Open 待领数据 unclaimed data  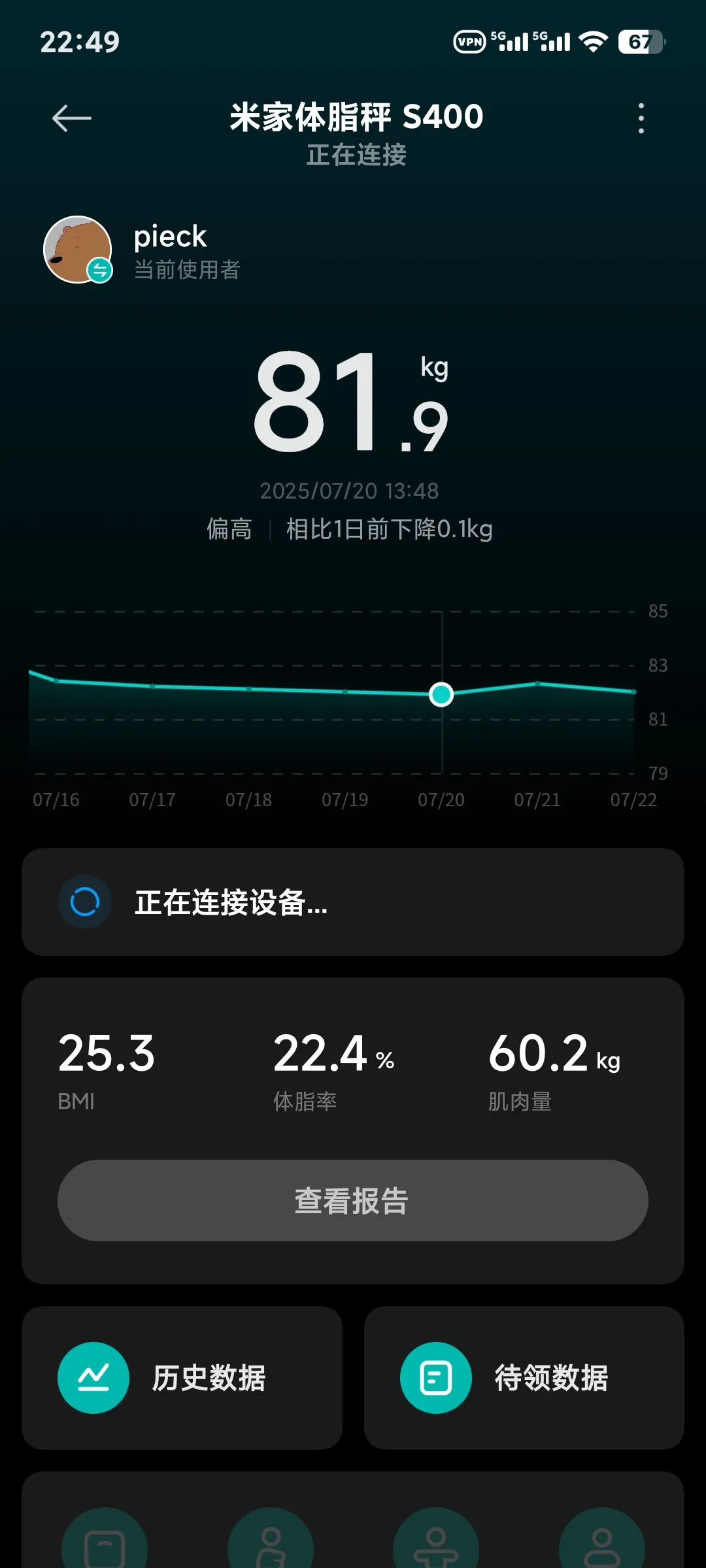[x=524, y=1378]
